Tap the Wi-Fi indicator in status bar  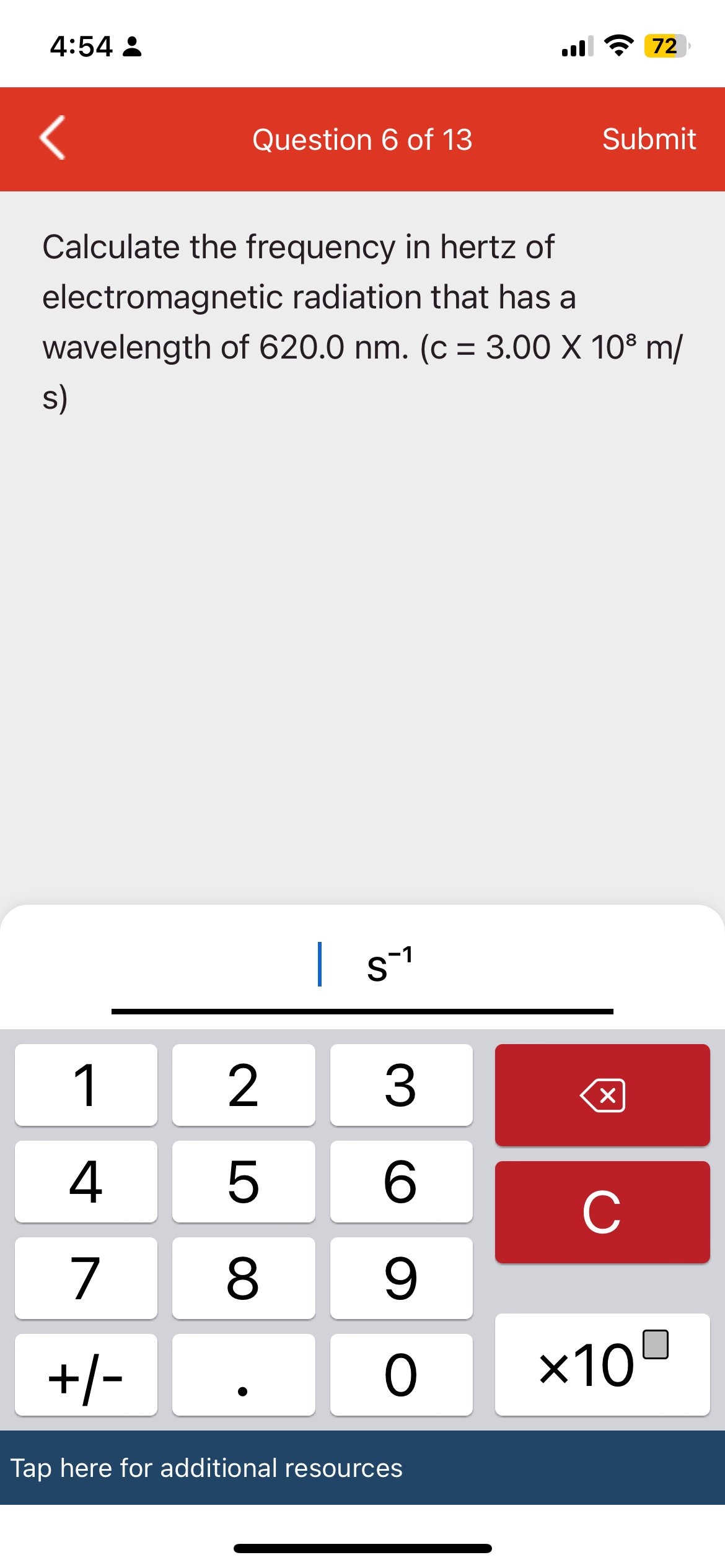coord(620,45)
